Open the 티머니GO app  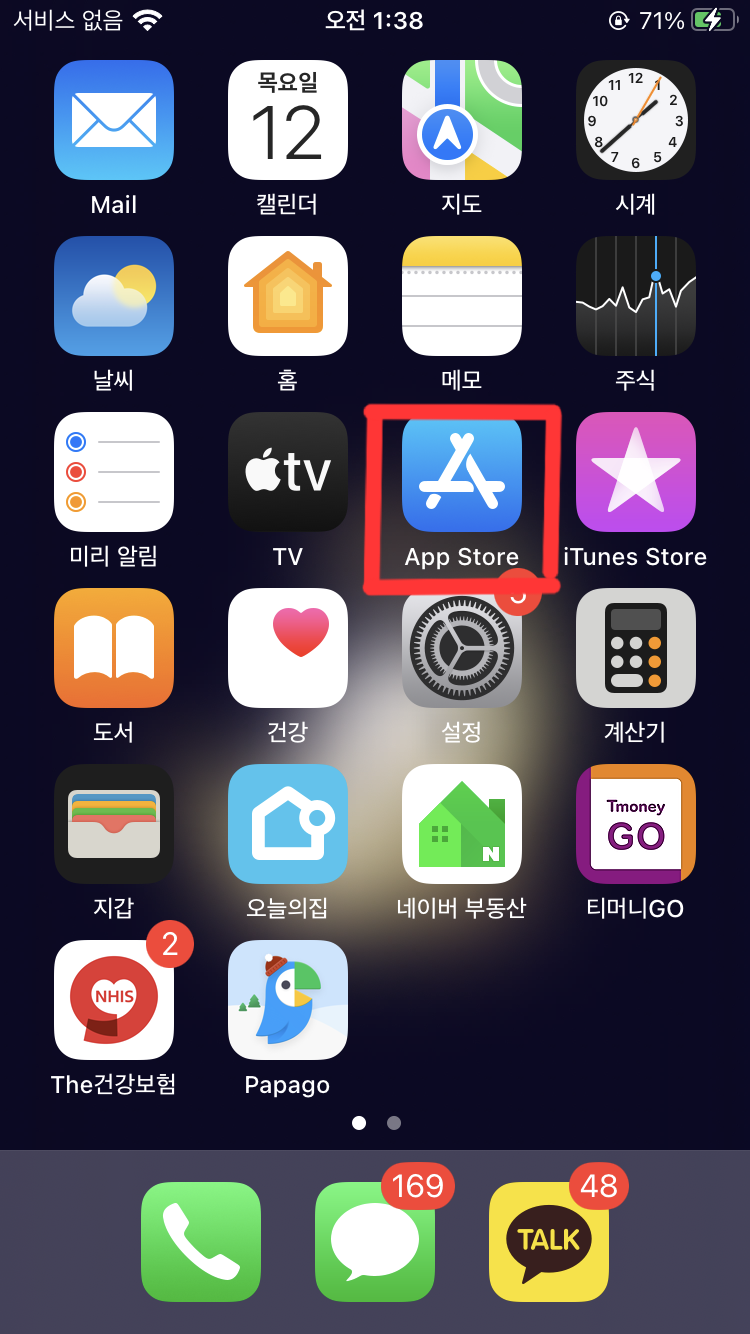(636, 824)
